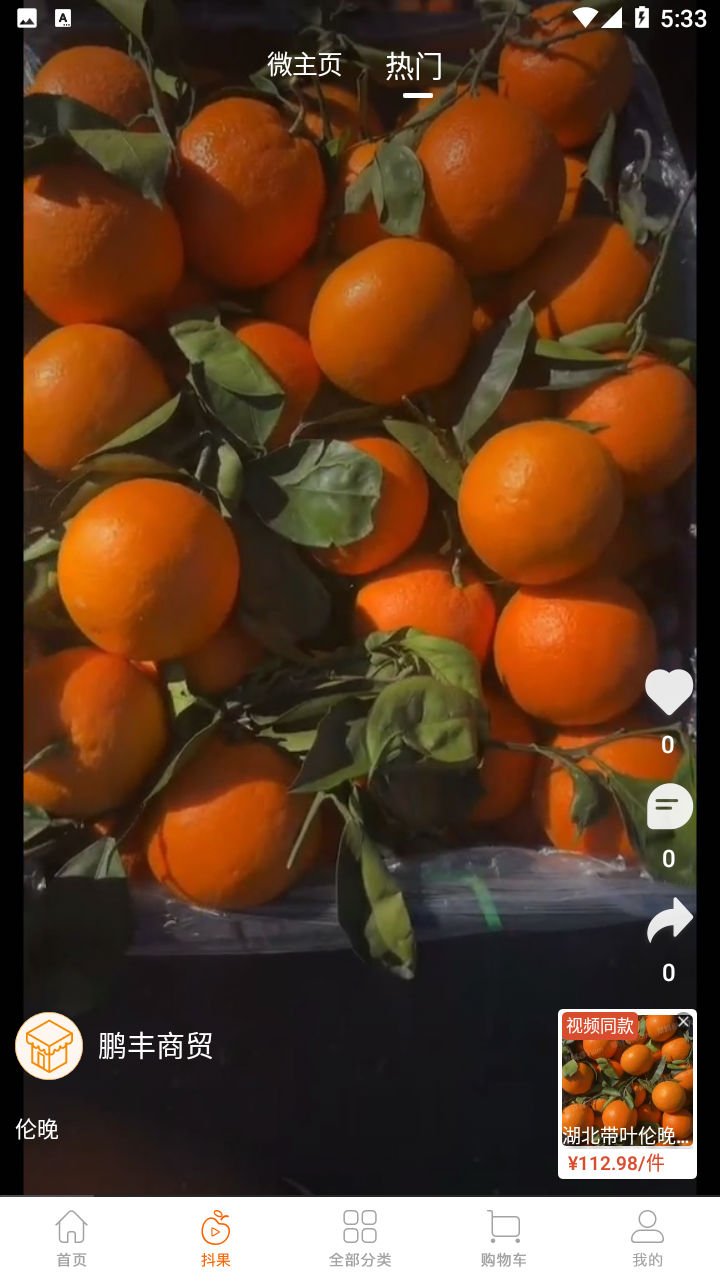The image size is (720, 1280).
Task: Select the 热门 tab
Action: tap(414, 67)
